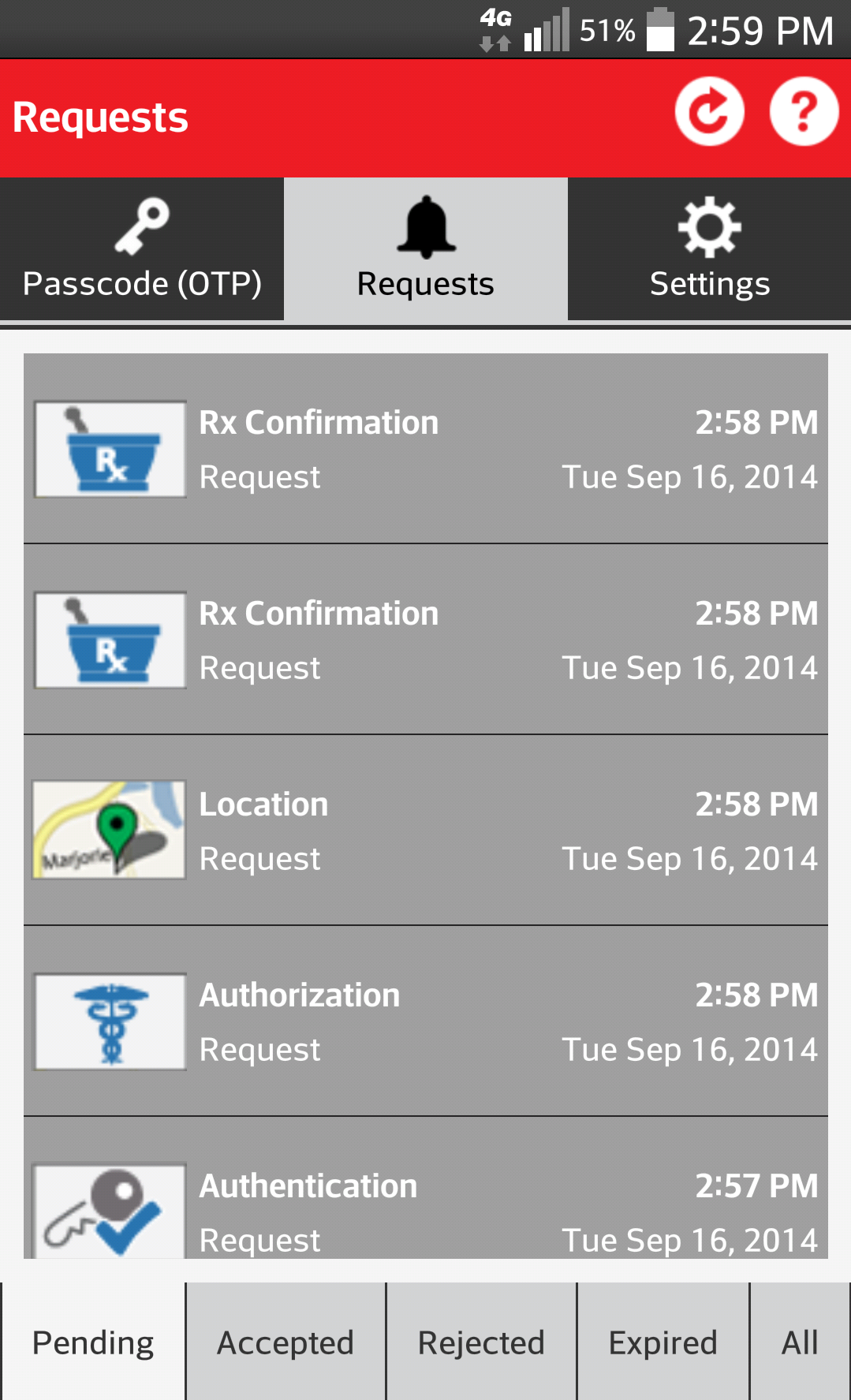Select the Requests tab
The width and height of the screenshot is (851, 1400).
point(426,248)
